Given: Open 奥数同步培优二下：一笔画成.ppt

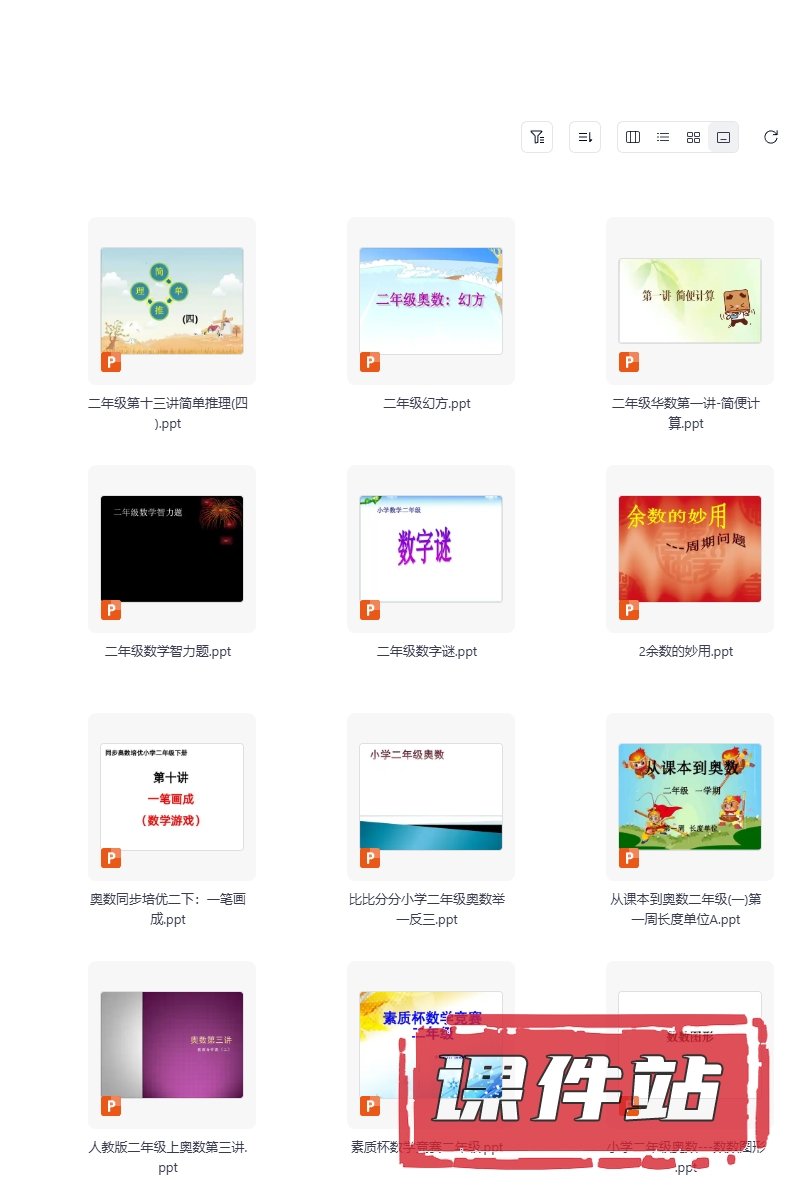Looking at the screenshot, I should 172,797.
